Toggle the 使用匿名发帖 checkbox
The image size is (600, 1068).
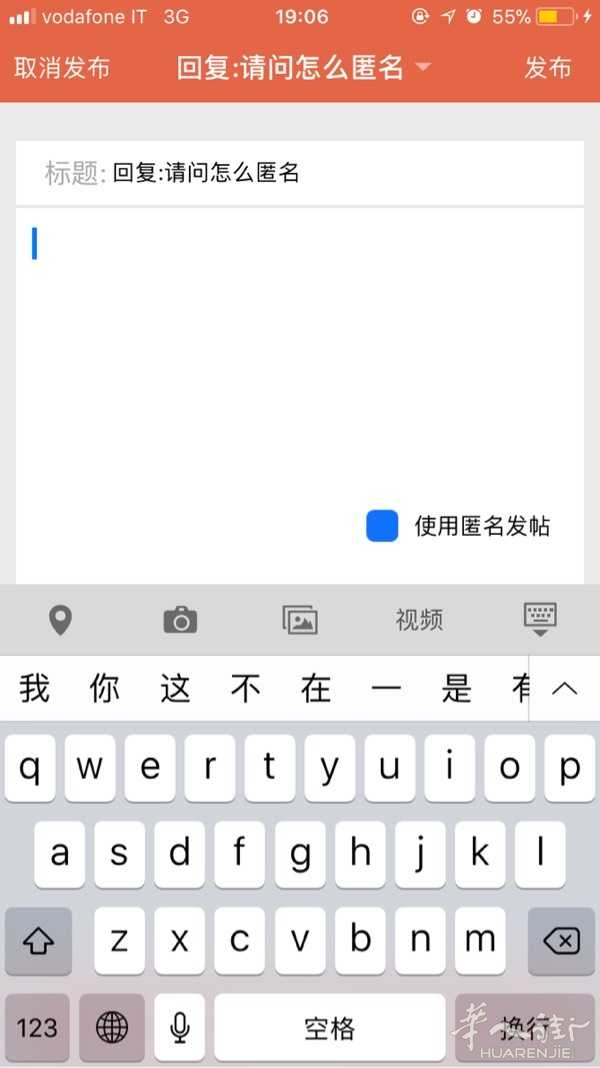[382, 526]
